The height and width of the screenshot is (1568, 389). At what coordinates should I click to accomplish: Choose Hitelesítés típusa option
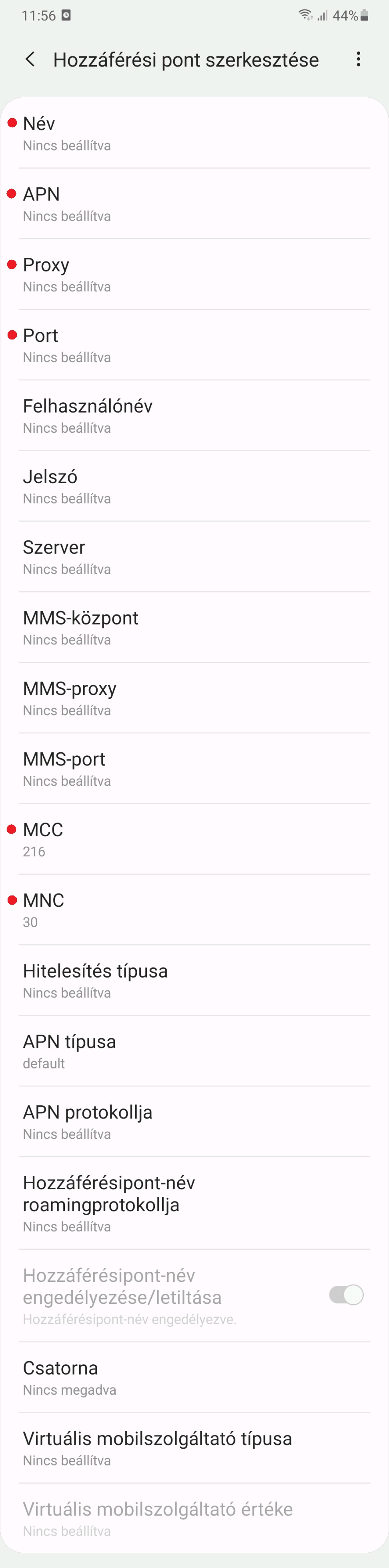[194, 981]
